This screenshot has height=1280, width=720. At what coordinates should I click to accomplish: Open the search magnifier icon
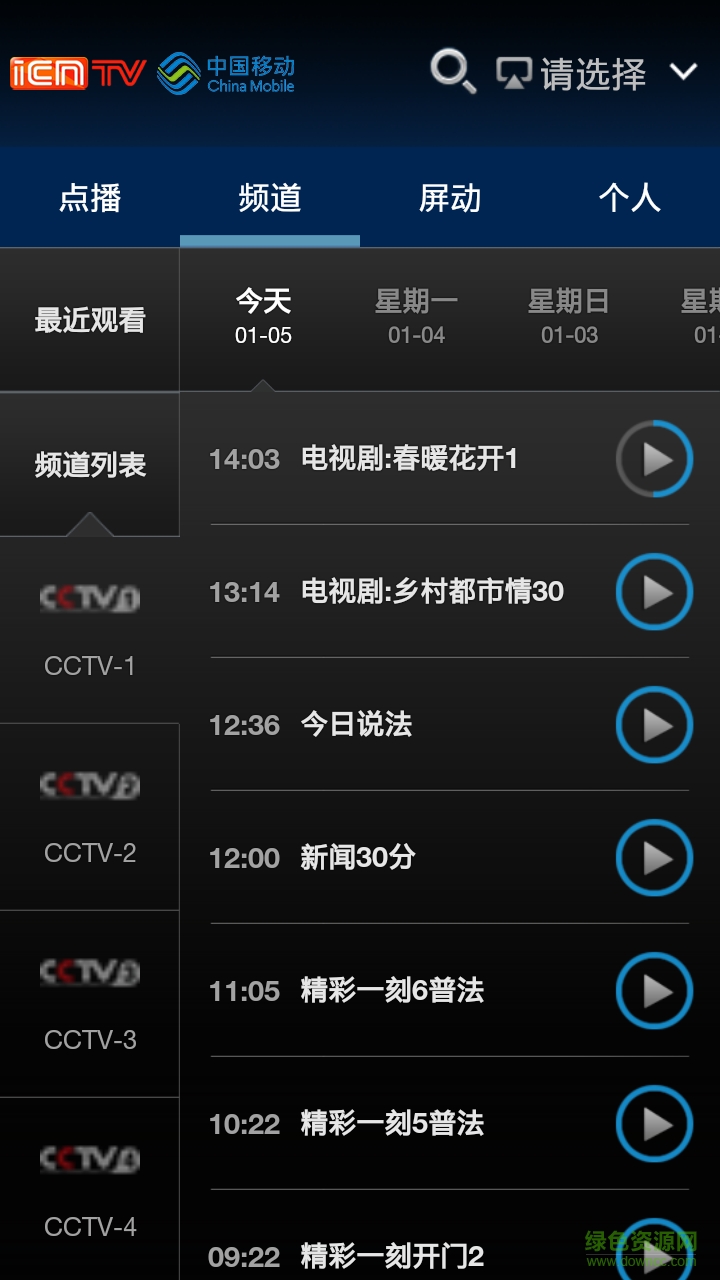click(452, 72)
